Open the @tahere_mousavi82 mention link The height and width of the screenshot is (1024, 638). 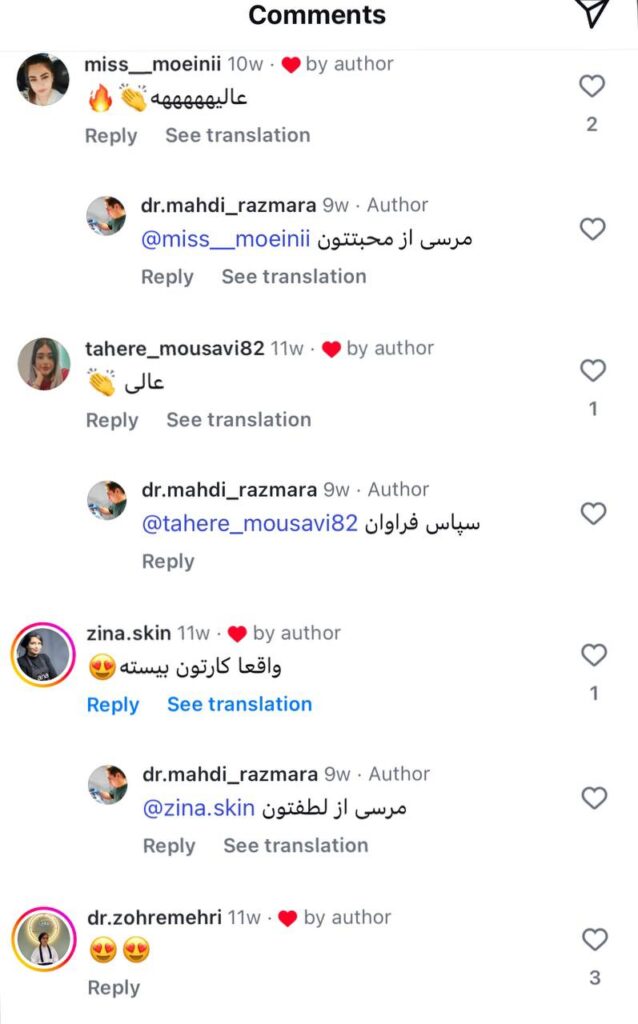point(249,524)
